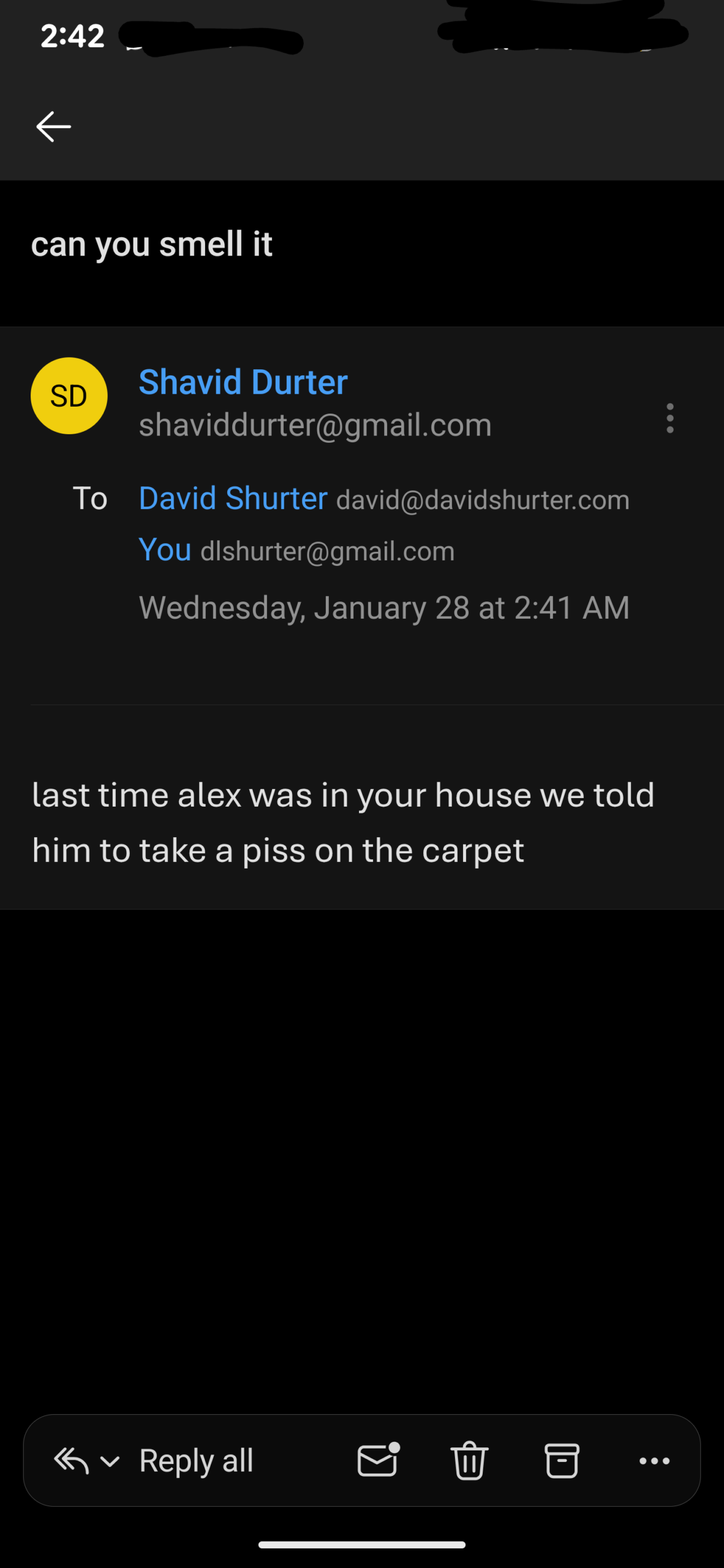
Task: Mark this email as unread
Action: [378, 1460]
